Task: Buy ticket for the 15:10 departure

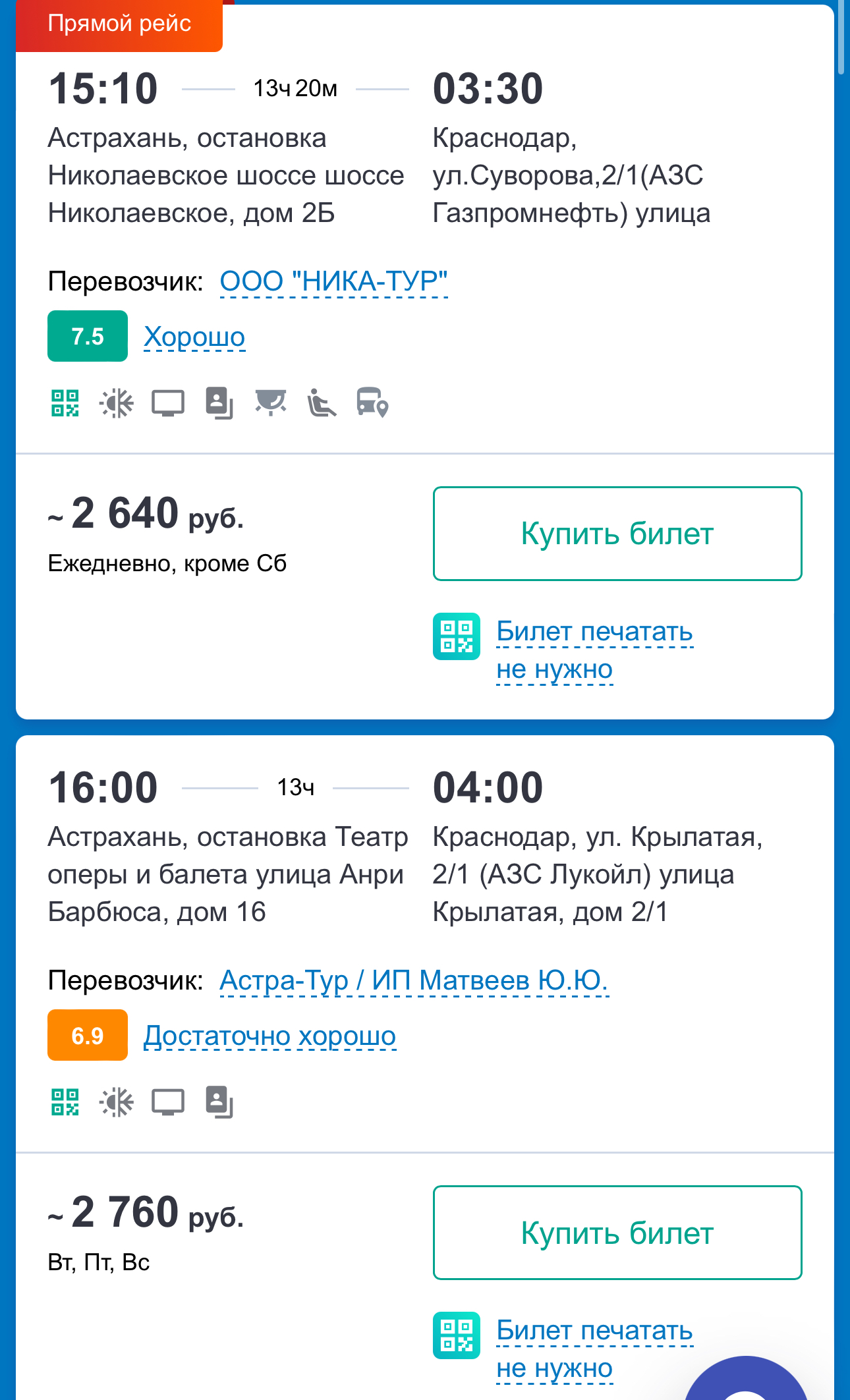Action: (x=617, y=534)
